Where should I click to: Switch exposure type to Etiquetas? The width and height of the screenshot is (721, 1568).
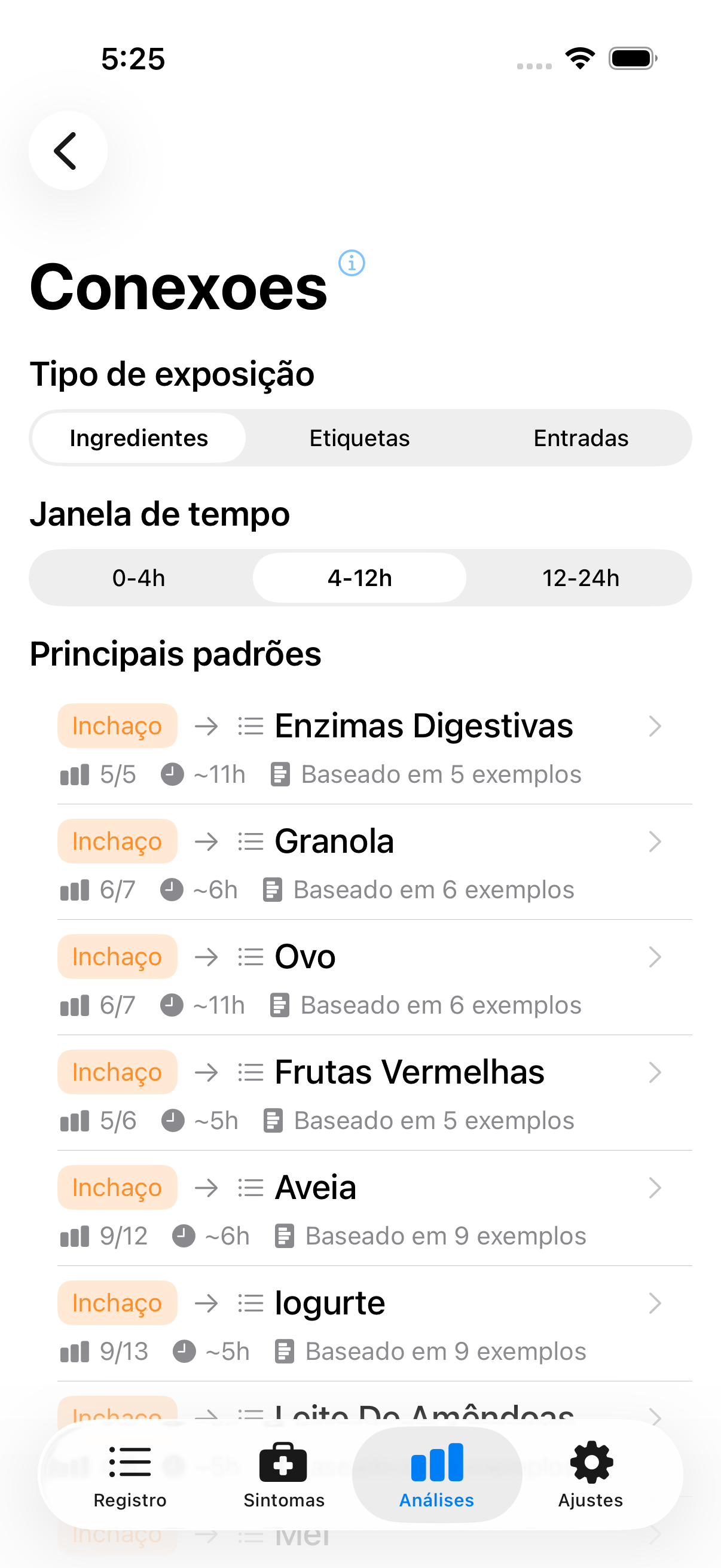point(359,438)
